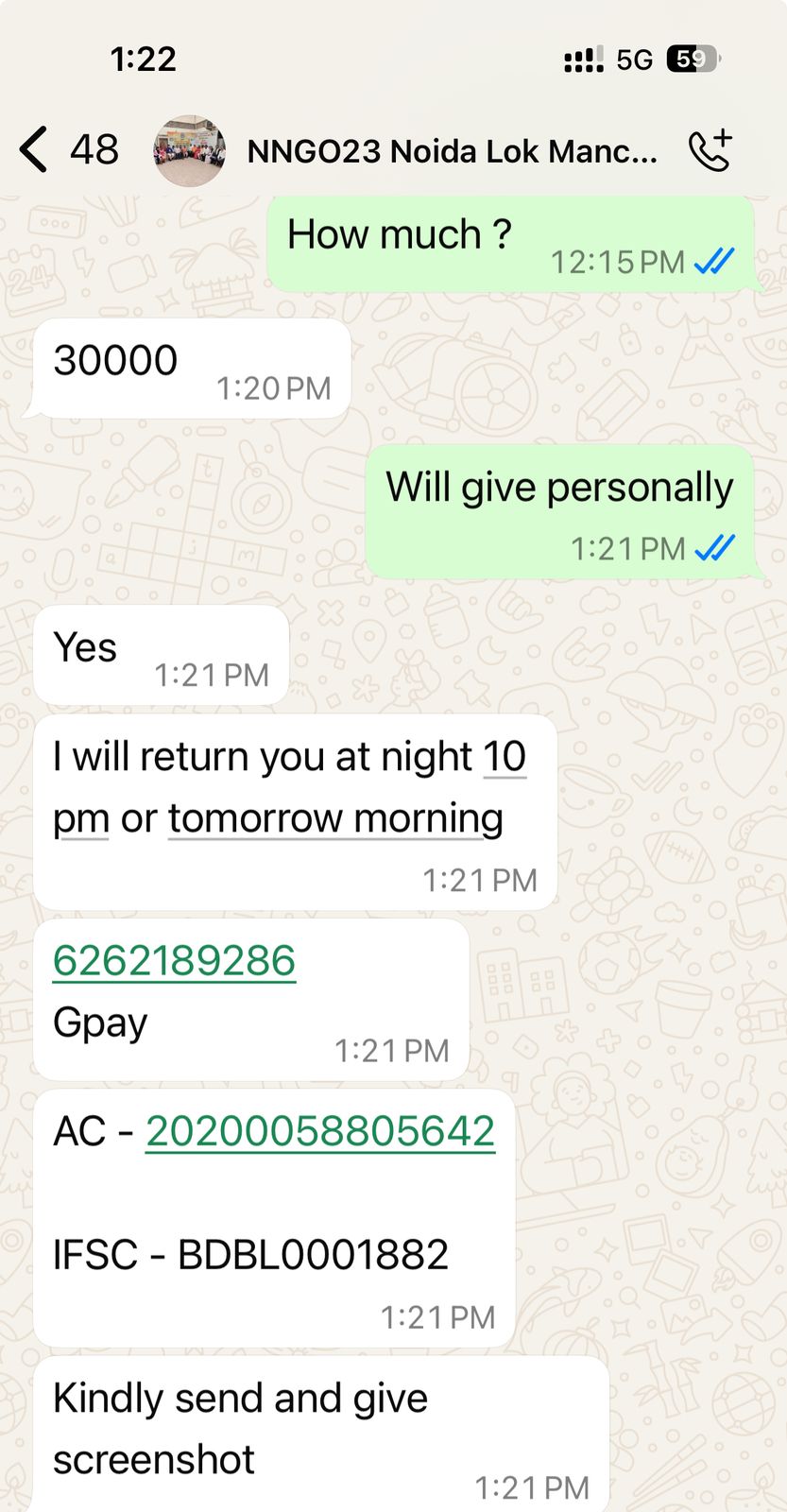Viewport: 787px width, 1512px height.
Task: Go back to the chats list
Action: point(36,150)
